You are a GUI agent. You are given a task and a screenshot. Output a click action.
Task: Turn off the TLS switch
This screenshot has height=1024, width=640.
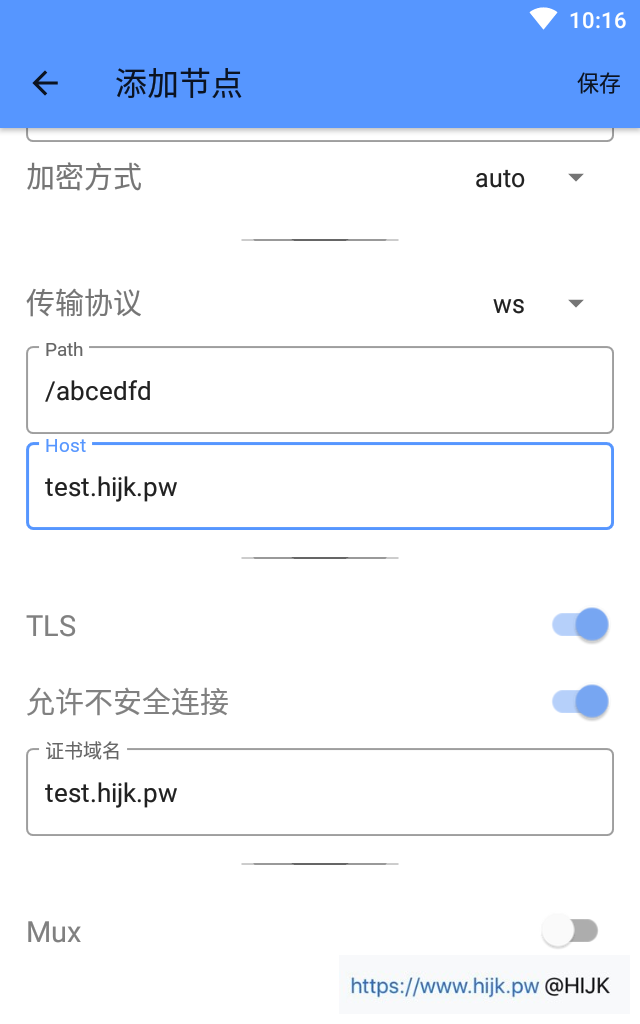pos(580,626)
